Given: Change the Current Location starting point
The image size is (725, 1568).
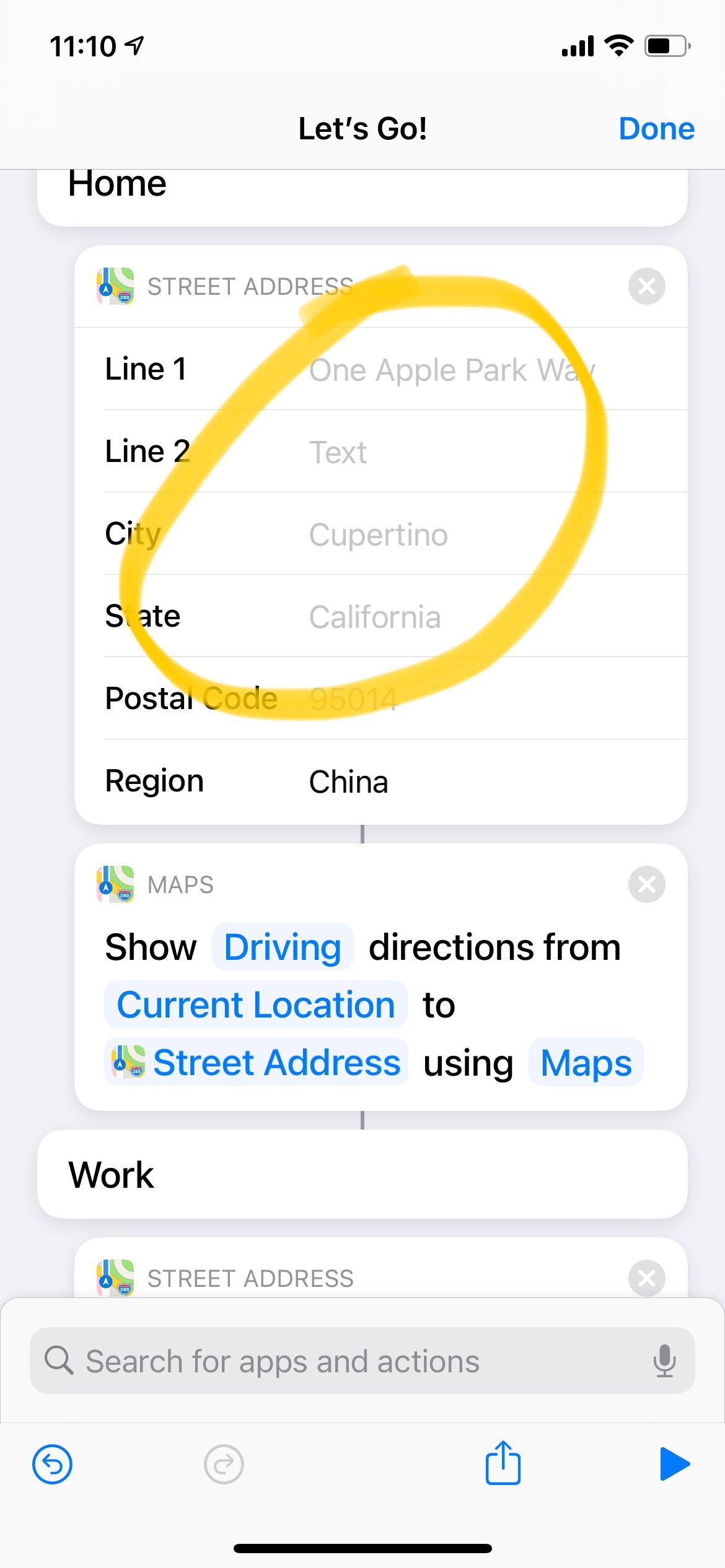Looking at the screenshot, I should pos(256,1005).
